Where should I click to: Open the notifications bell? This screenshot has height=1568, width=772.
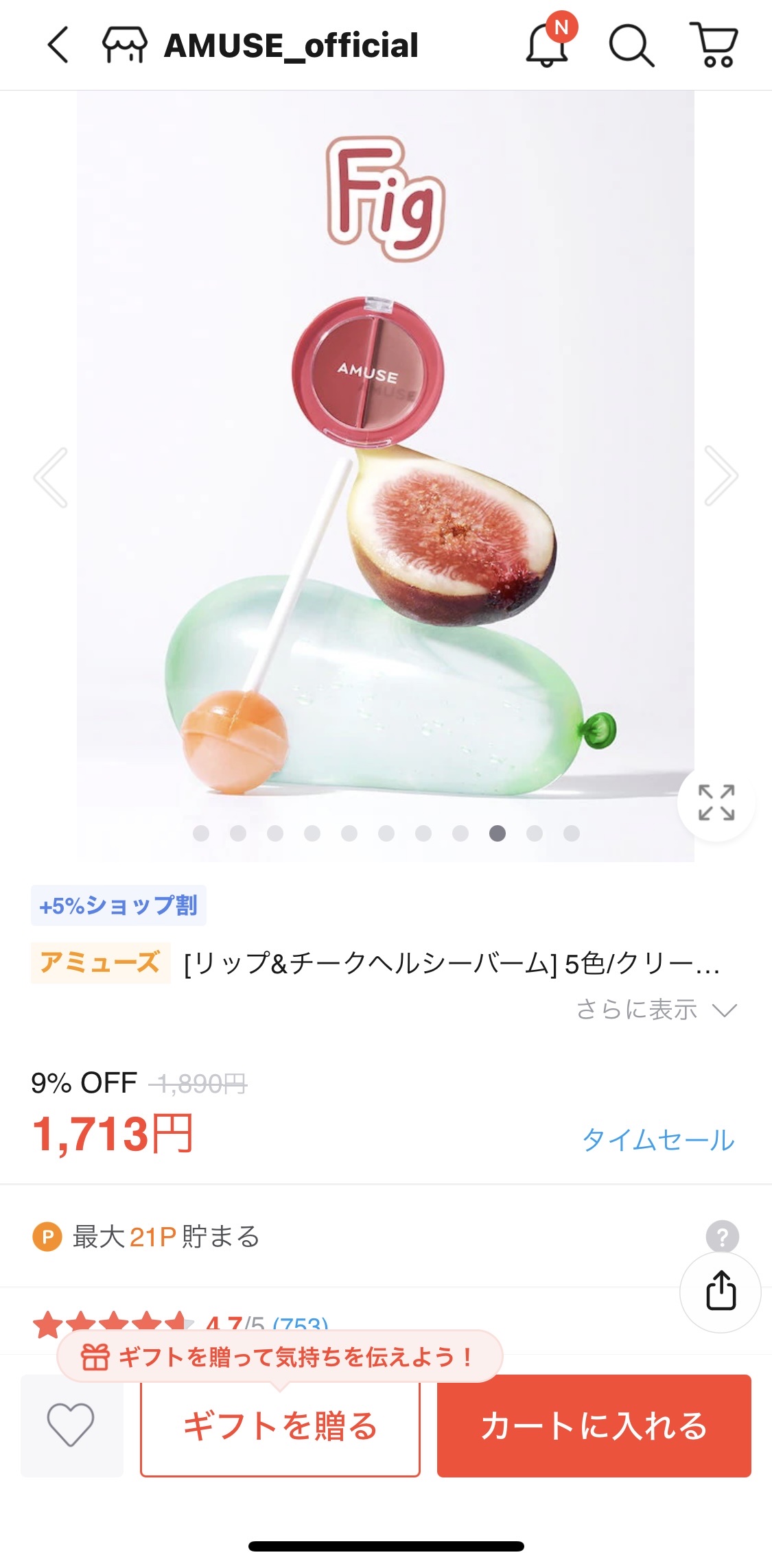[548, 45]
